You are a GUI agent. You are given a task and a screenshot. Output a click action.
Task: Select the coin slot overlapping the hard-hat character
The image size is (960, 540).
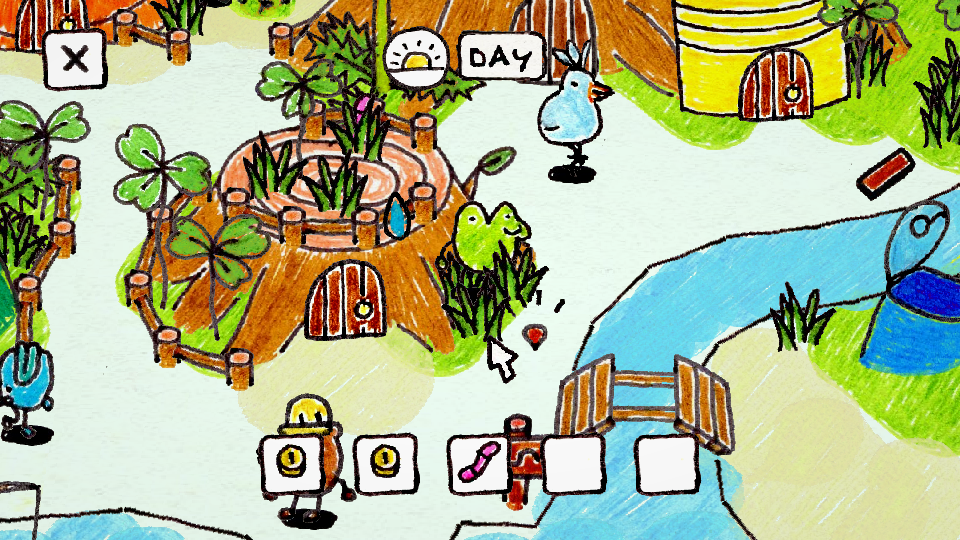click(x=292, y=464)
